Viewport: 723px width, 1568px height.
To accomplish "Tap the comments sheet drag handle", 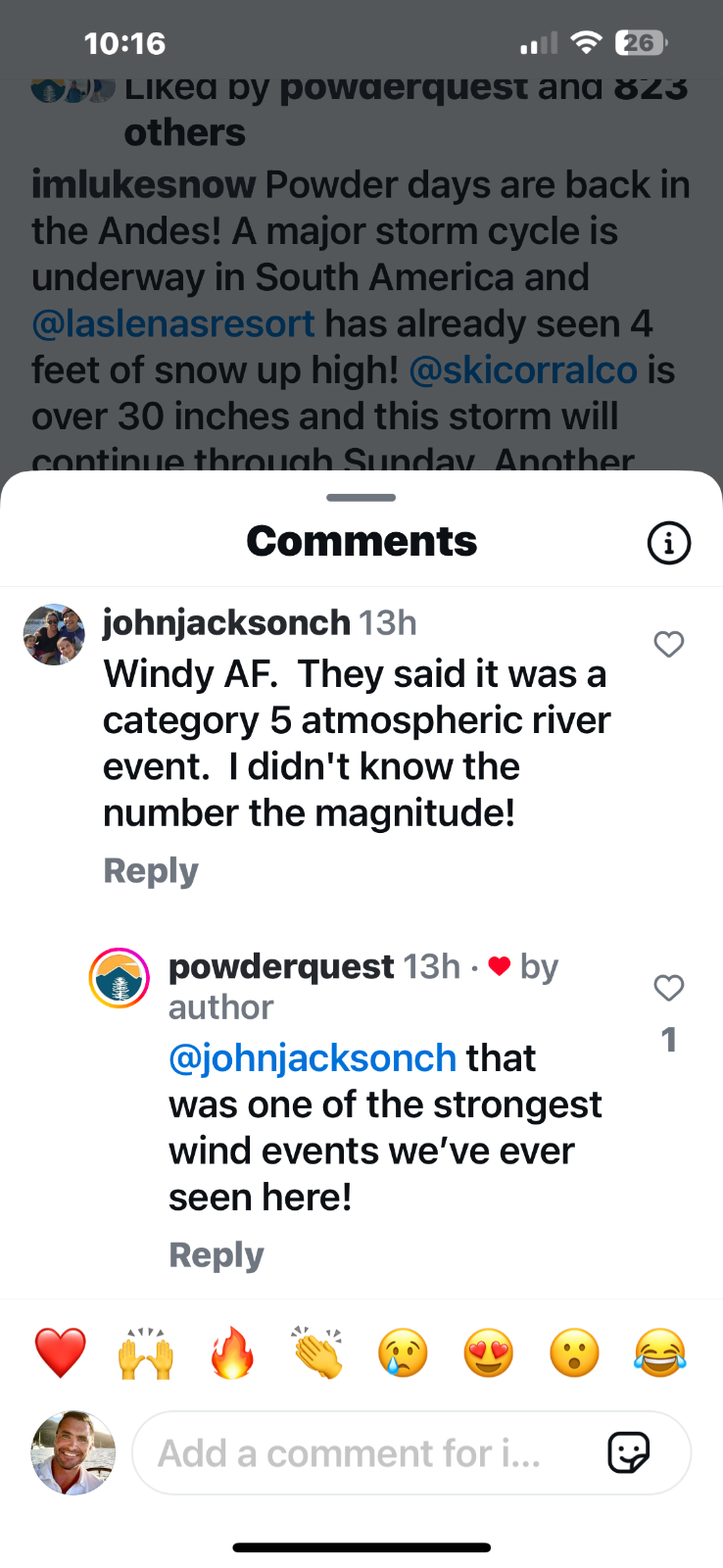I will click(x=361, y=498).
